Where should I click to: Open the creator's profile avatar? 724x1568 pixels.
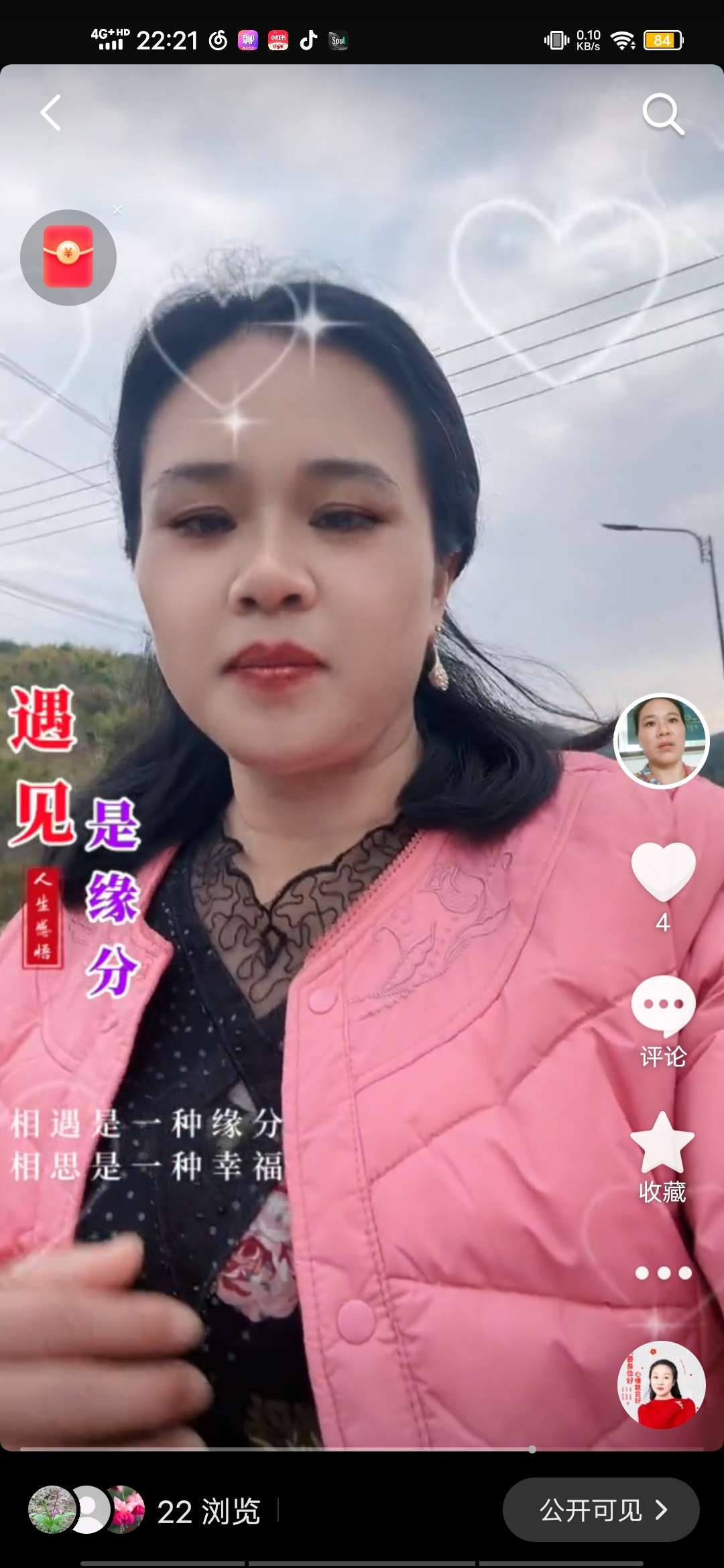click(x=662, y=740)
